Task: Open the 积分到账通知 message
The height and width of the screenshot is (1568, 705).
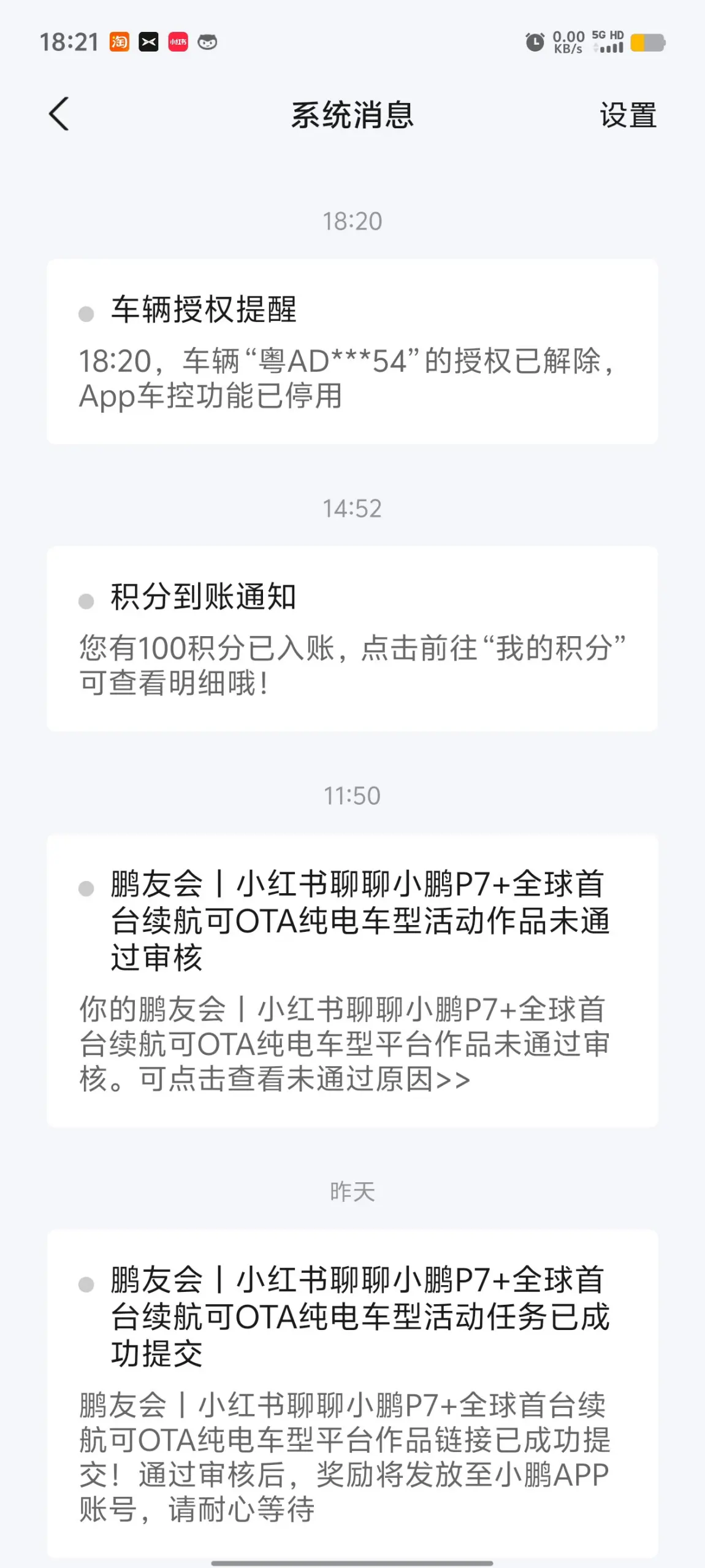Action: (x=352, y=639)
